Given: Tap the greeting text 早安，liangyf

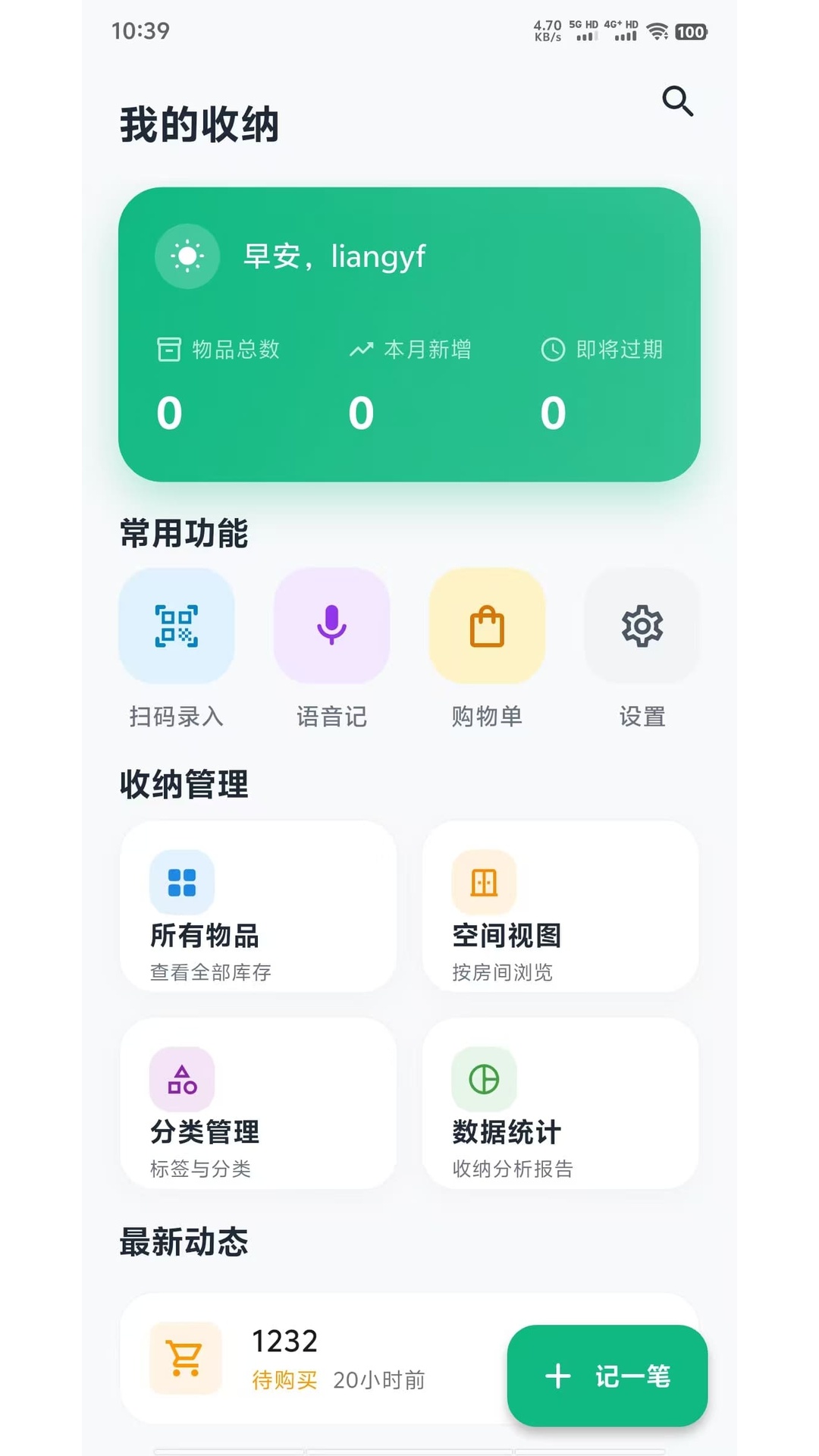Looking at the screenshot, I should (335, 256).
